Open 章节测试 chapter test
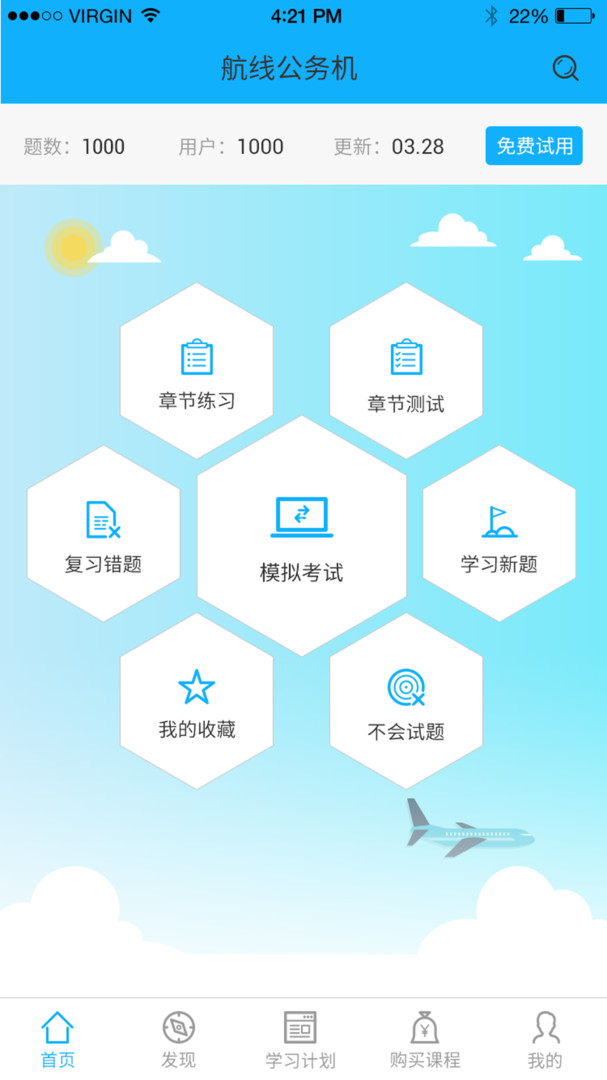Screen dimensions: 607x1080 406,372
